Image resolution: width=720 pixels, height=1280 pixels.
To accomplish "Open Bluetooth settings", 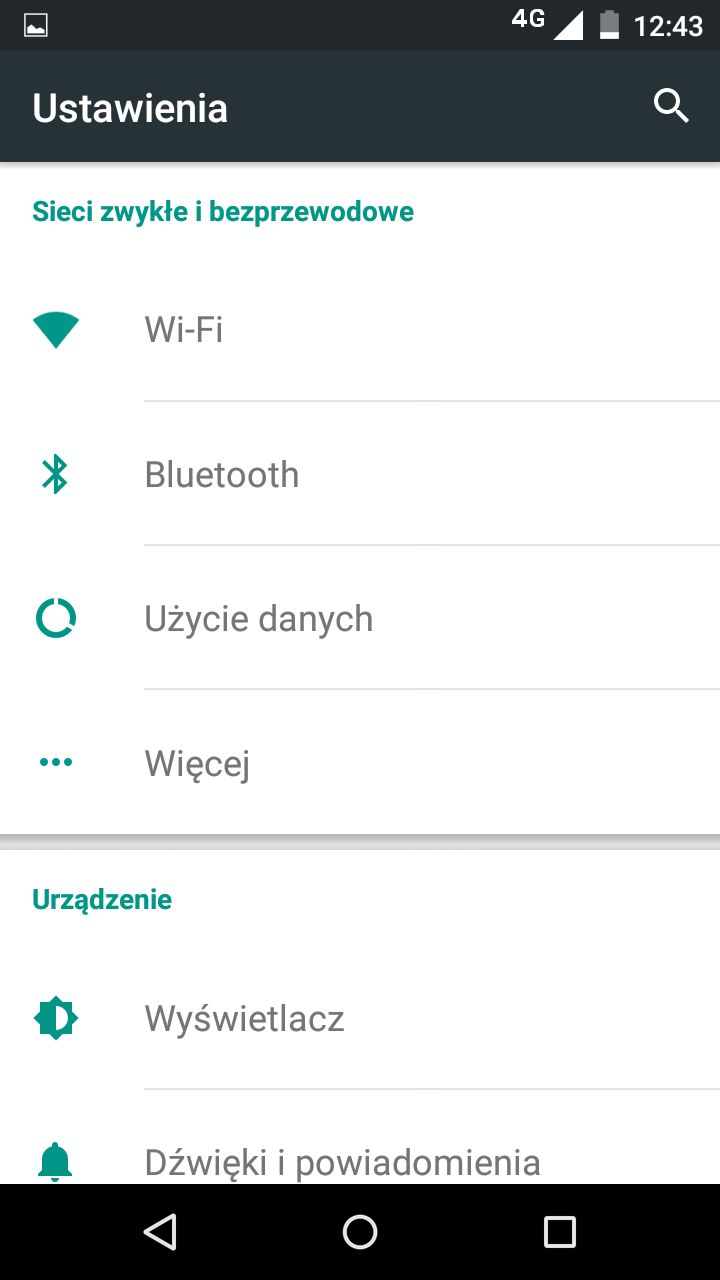I will click(x=360, y=474).
